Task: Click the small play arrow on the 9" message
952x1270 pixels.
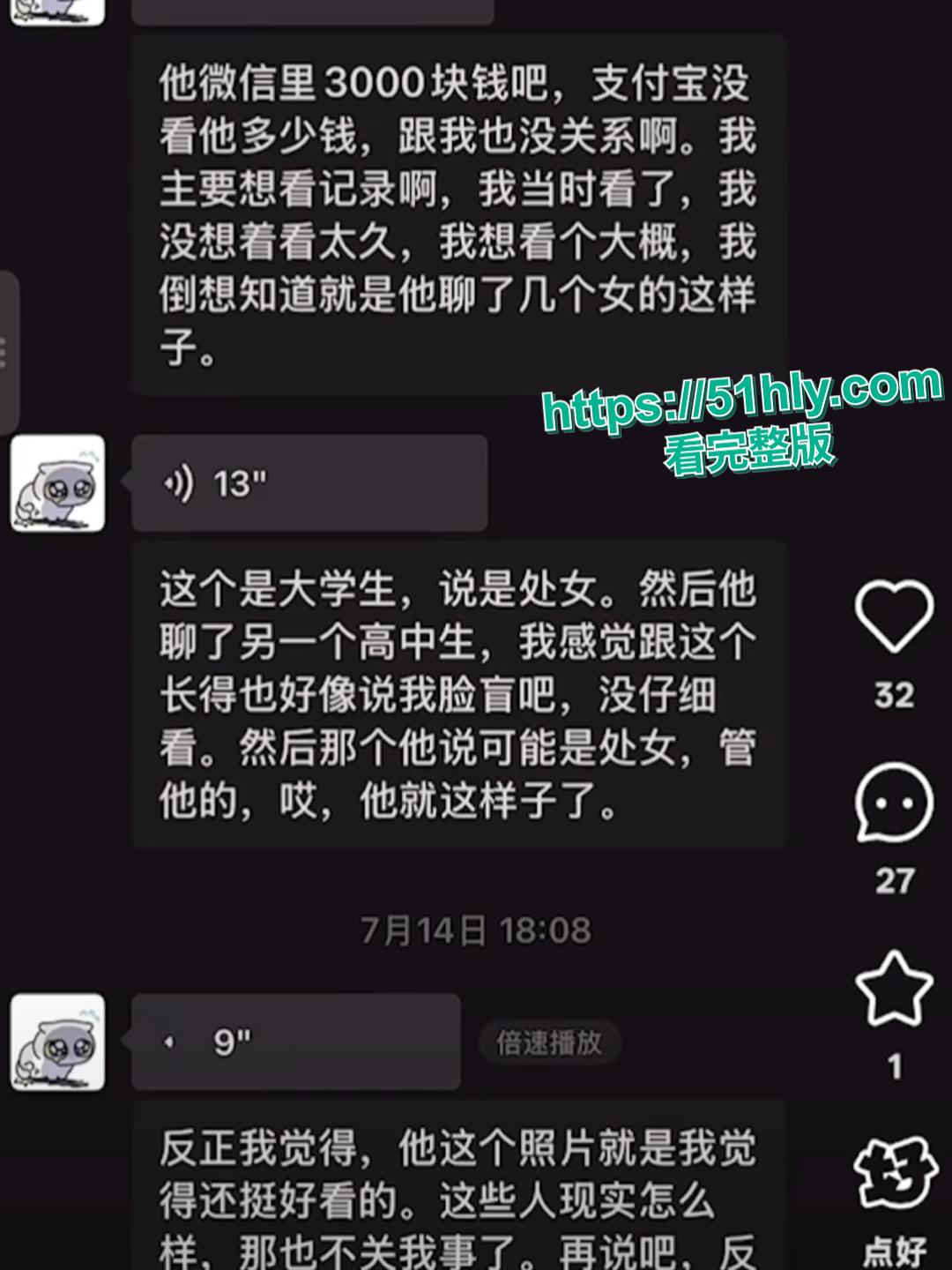Action: point(167,1042)
